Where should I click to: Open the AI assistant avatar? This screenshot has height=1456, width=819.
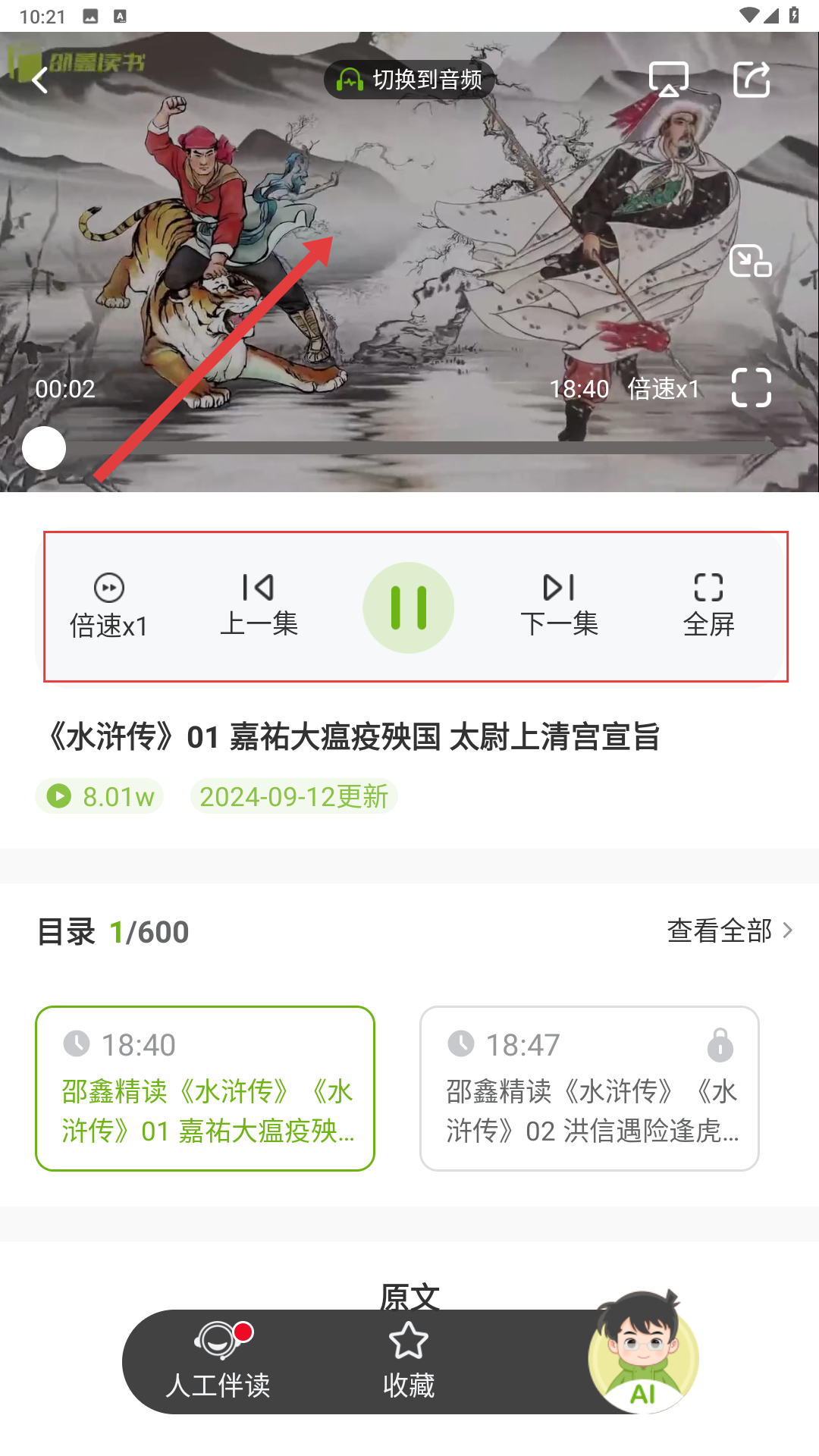click(x=643, y=1354)
